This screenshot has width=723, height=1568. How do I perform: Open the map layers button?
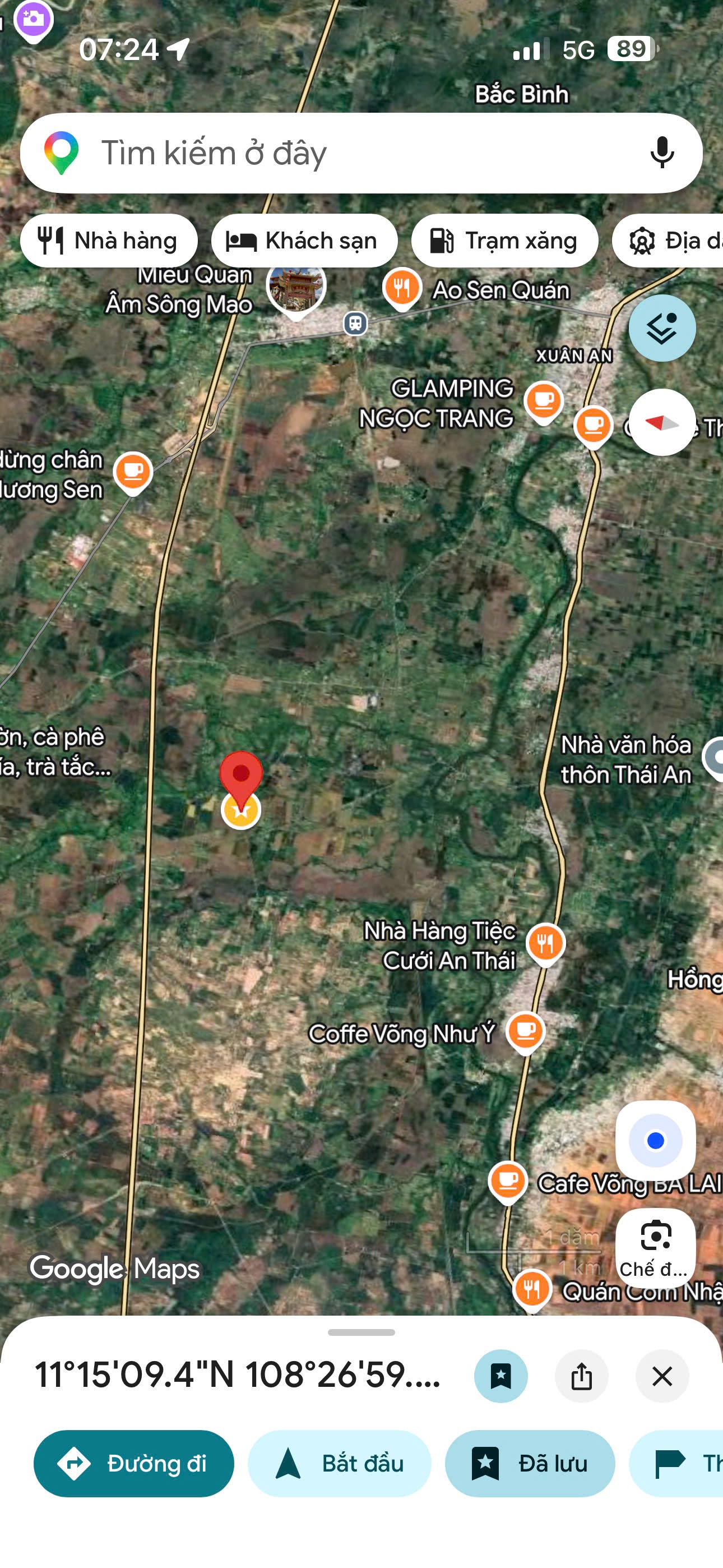pos(661,328)
